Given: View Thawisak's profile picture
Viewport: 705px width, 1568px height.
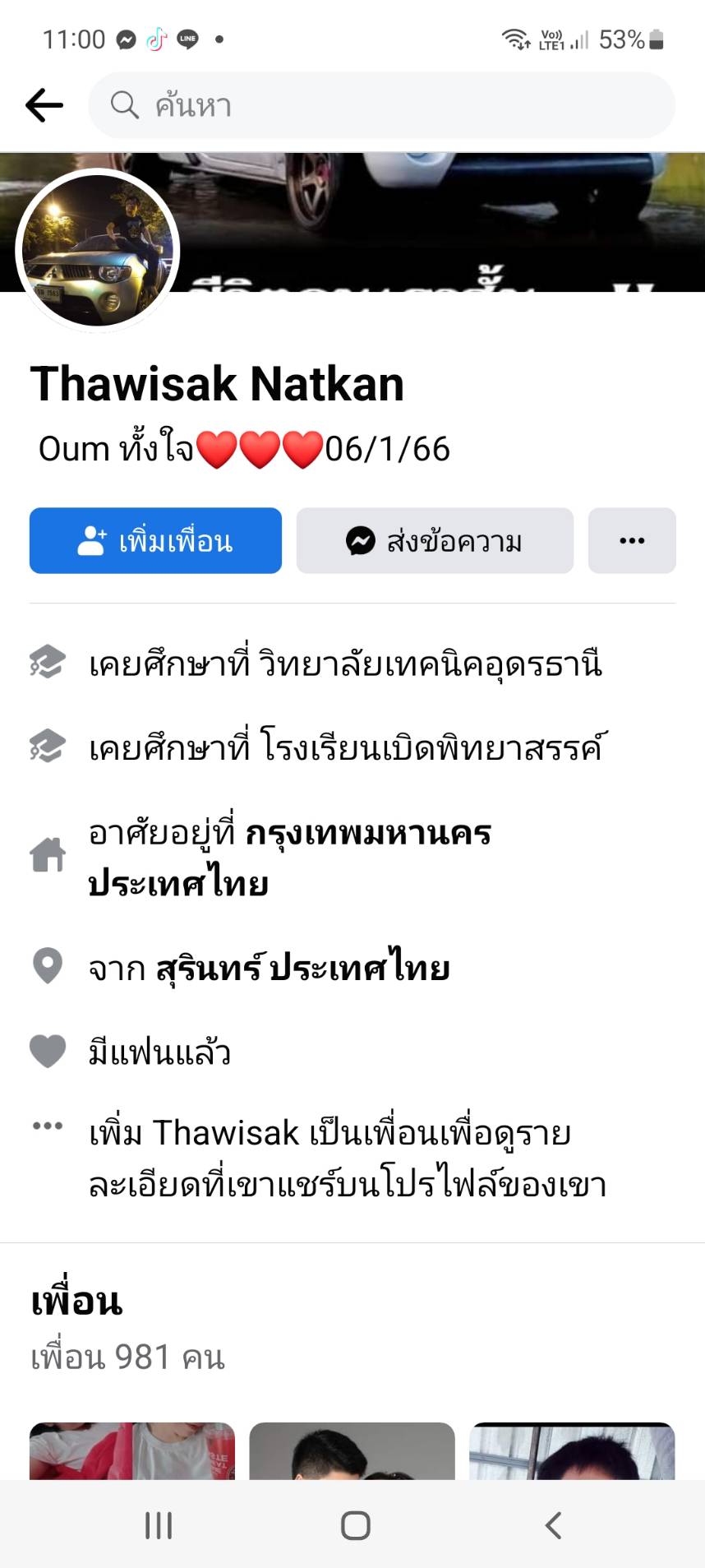Looking at the screenshot, I should click(97, 250).
